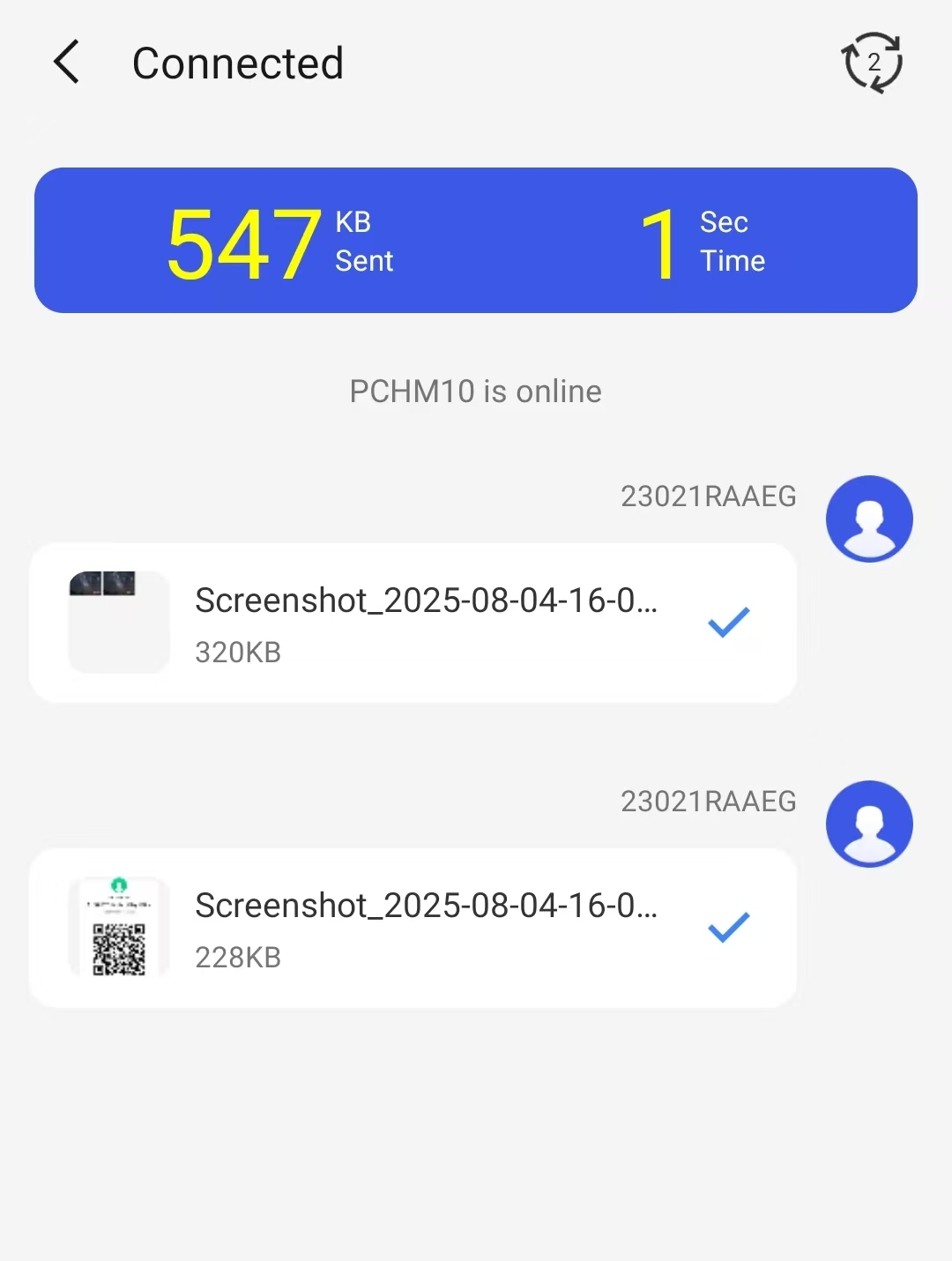Tap the first sender's avatar icon

pos(869,518)
